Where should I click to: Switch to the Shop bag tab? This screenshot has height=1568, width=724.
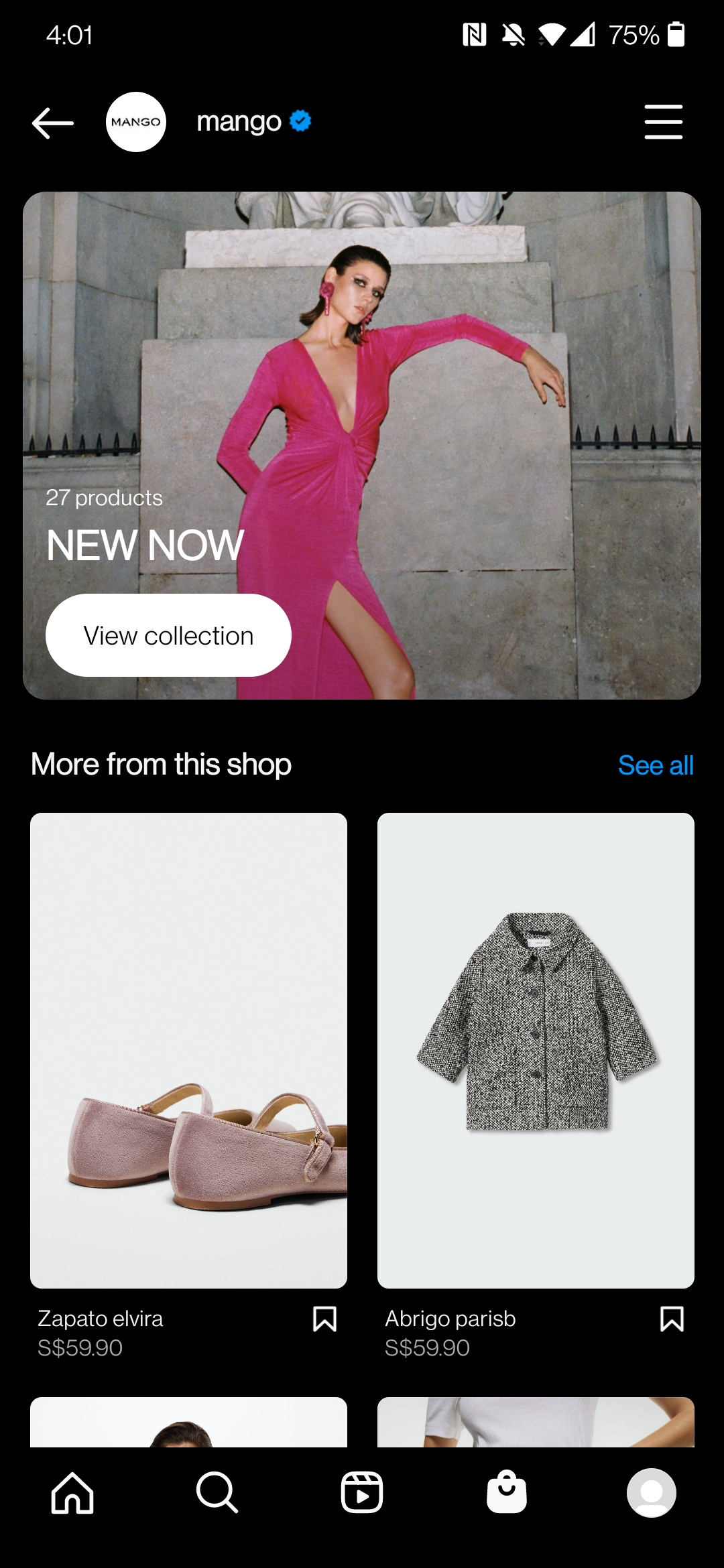click(507, 1492)
